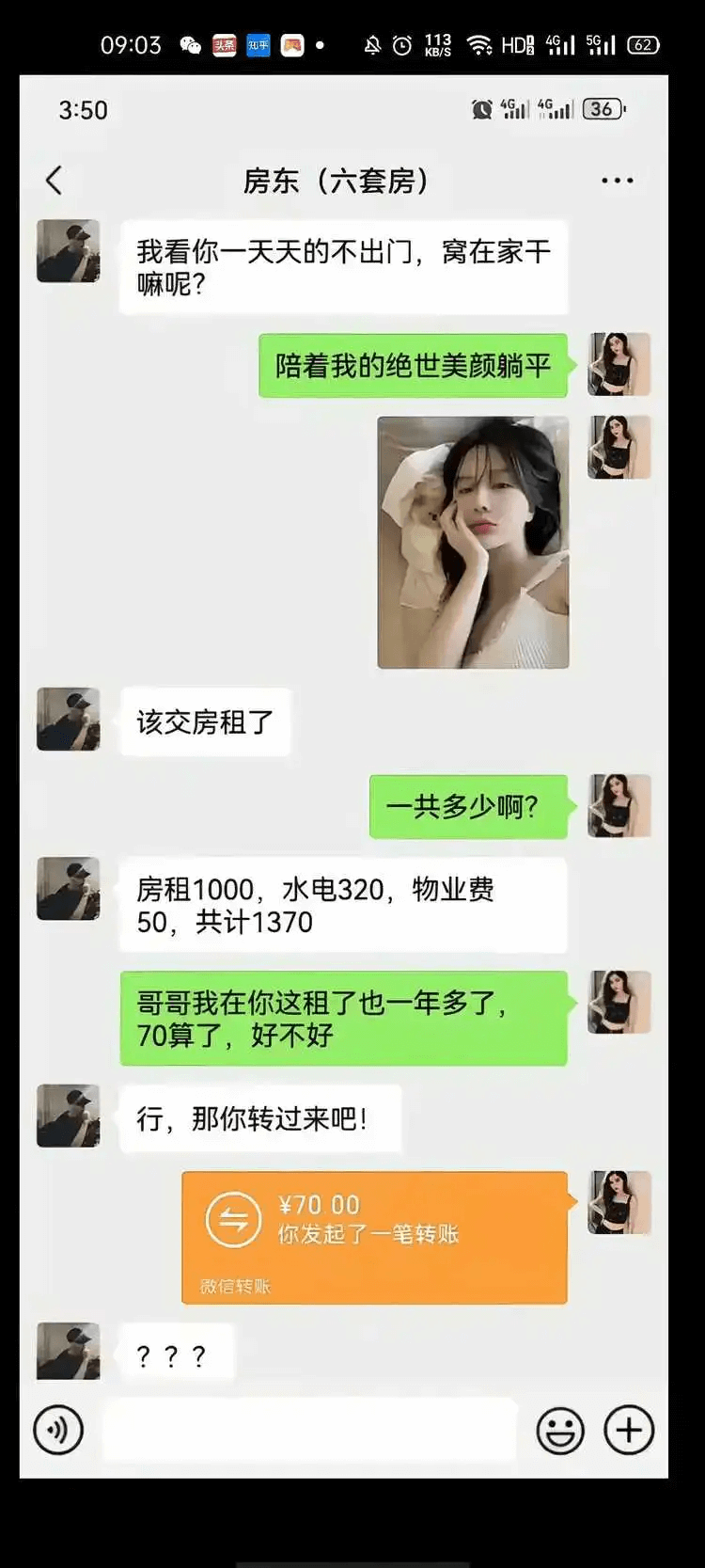
Task: View the selfie photo in the chat
Action: [473, 543]
